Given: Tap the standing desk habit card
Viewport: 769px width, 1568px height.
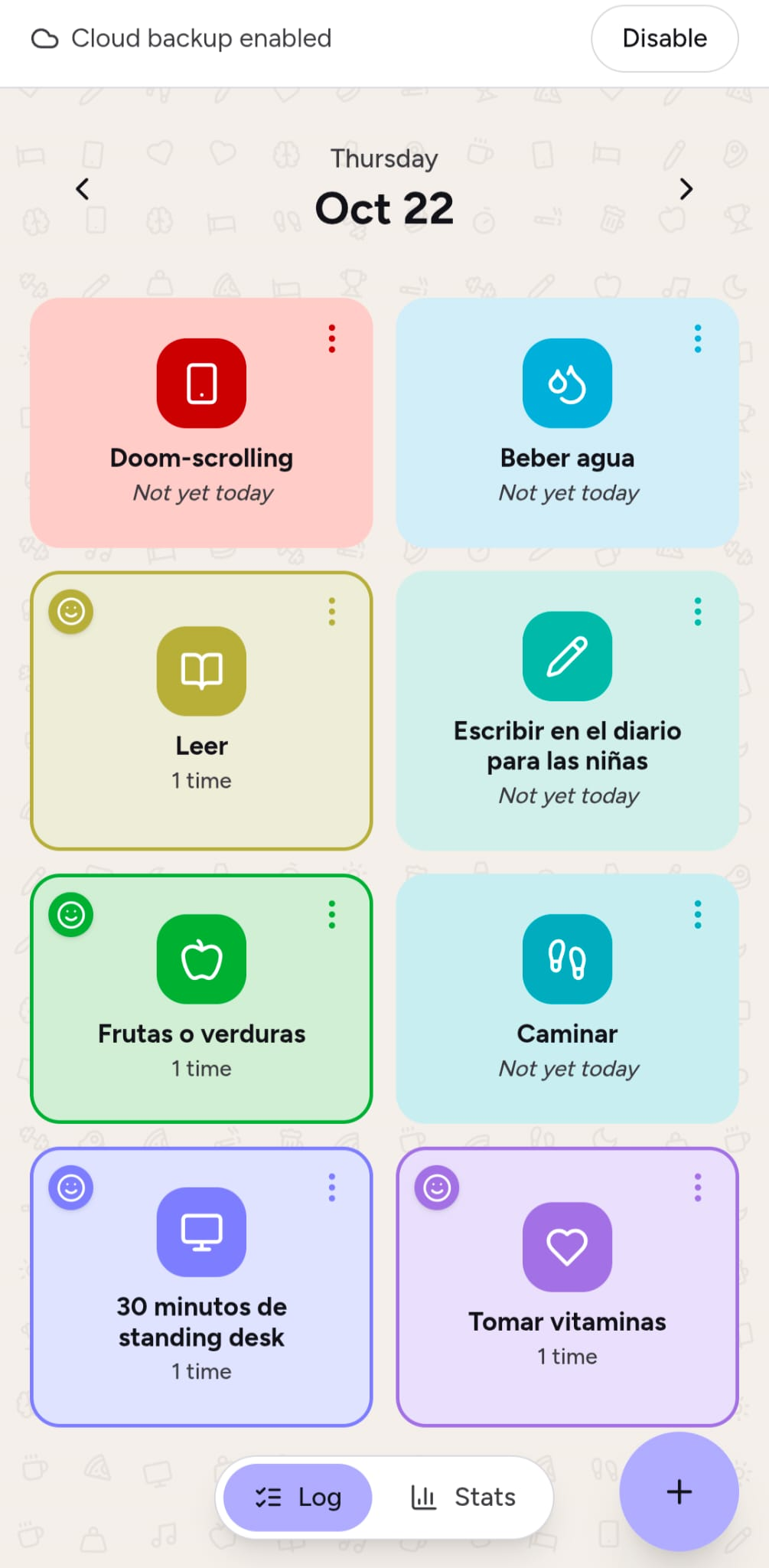Looking at the screenshot, I should (x=201, y=1286).
